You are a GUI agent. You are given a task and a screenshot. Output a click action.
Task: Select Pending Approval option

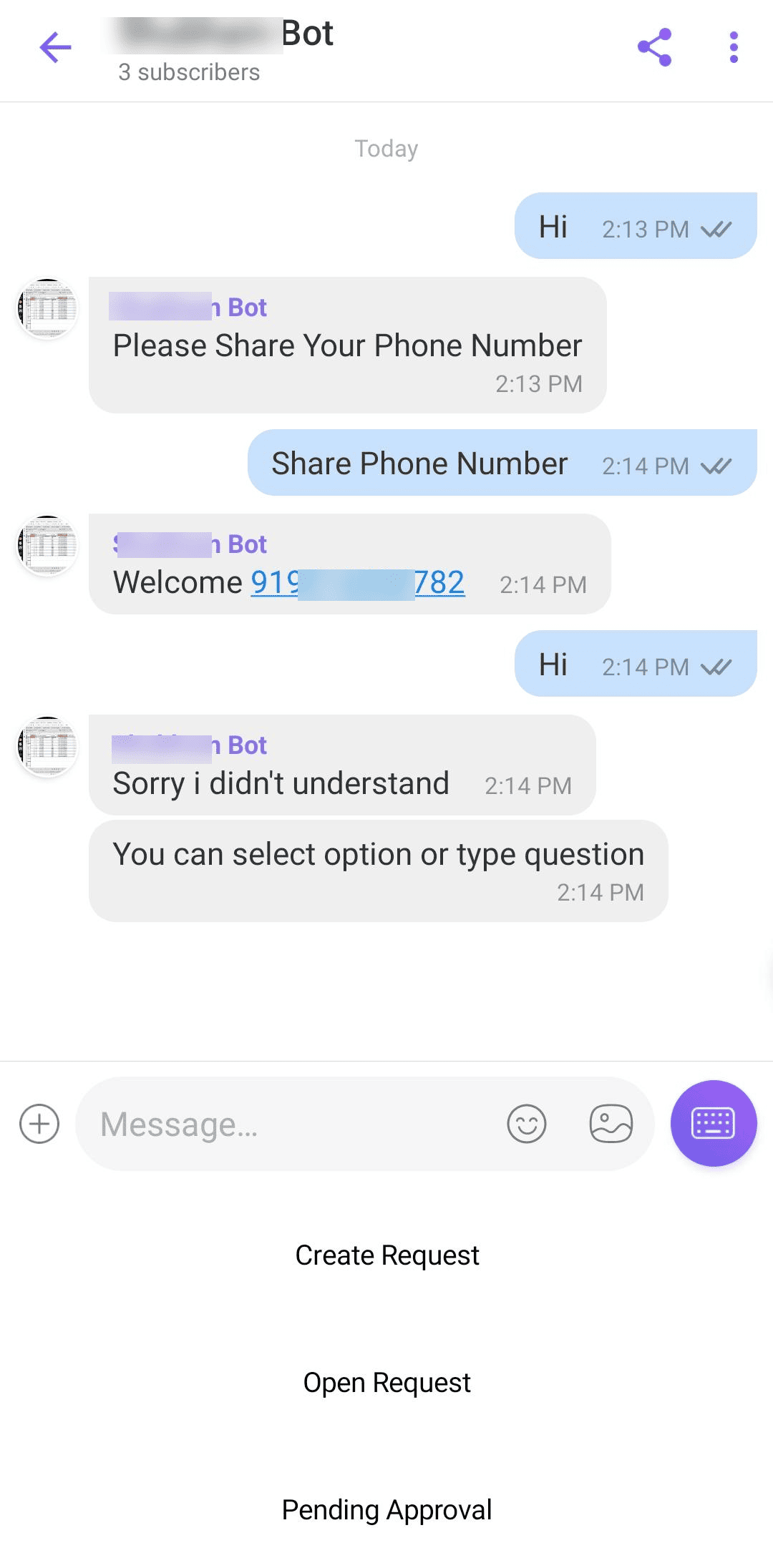tap(386, 1510)
